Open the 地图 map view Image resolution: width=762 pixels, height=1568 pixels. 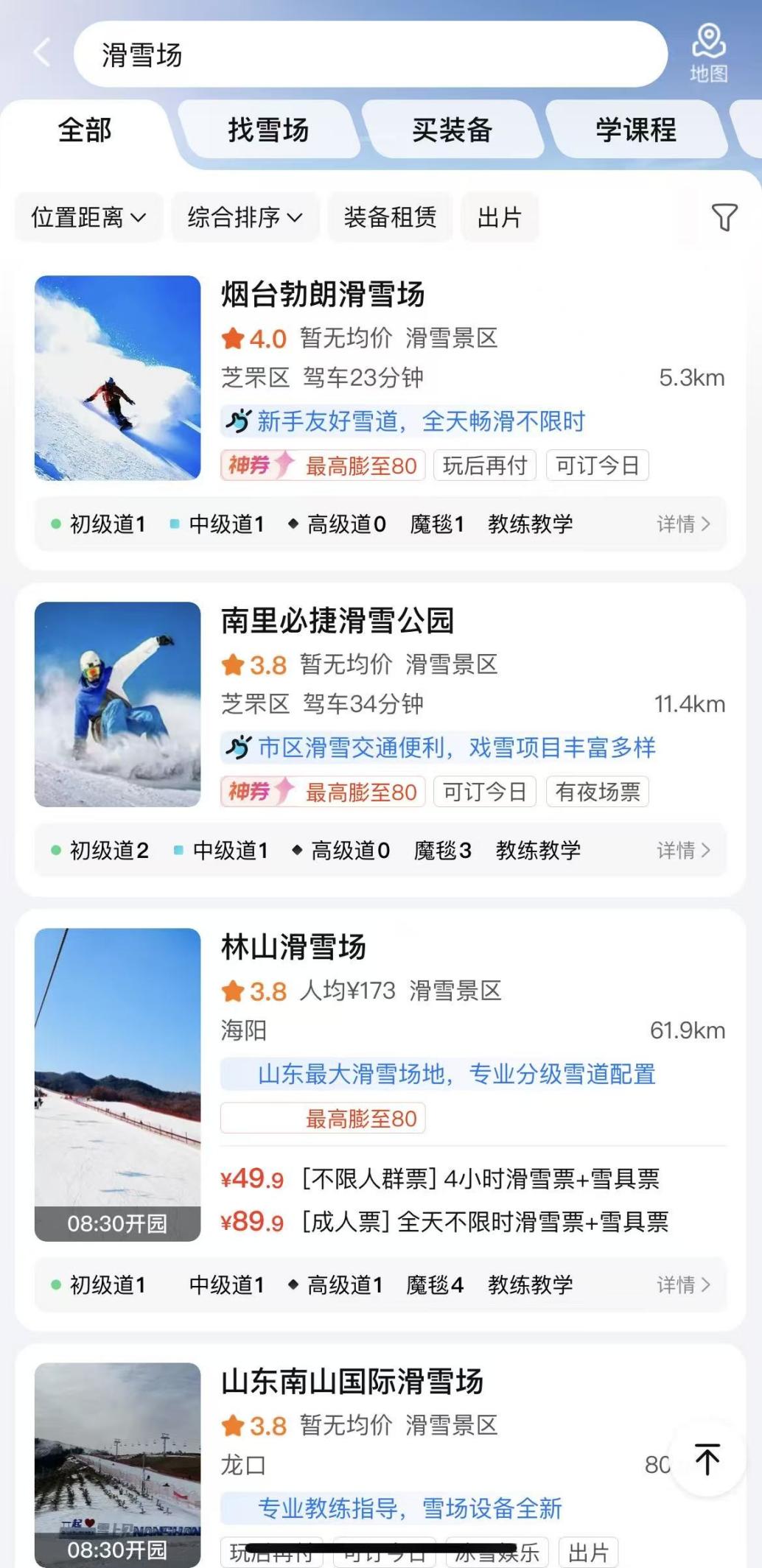708,53
